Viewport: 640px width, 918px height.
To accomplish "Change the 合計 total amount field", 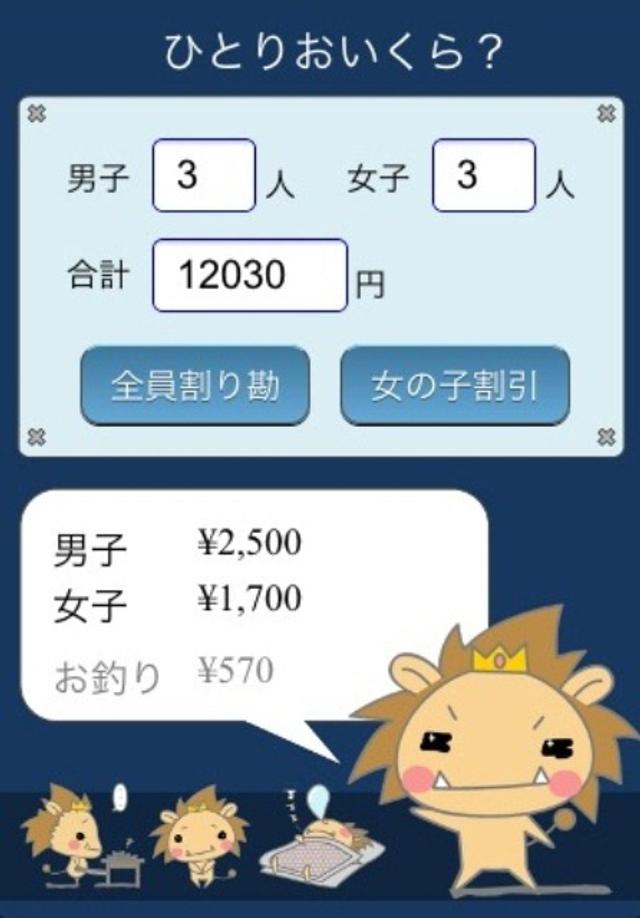I will (249, 275).
